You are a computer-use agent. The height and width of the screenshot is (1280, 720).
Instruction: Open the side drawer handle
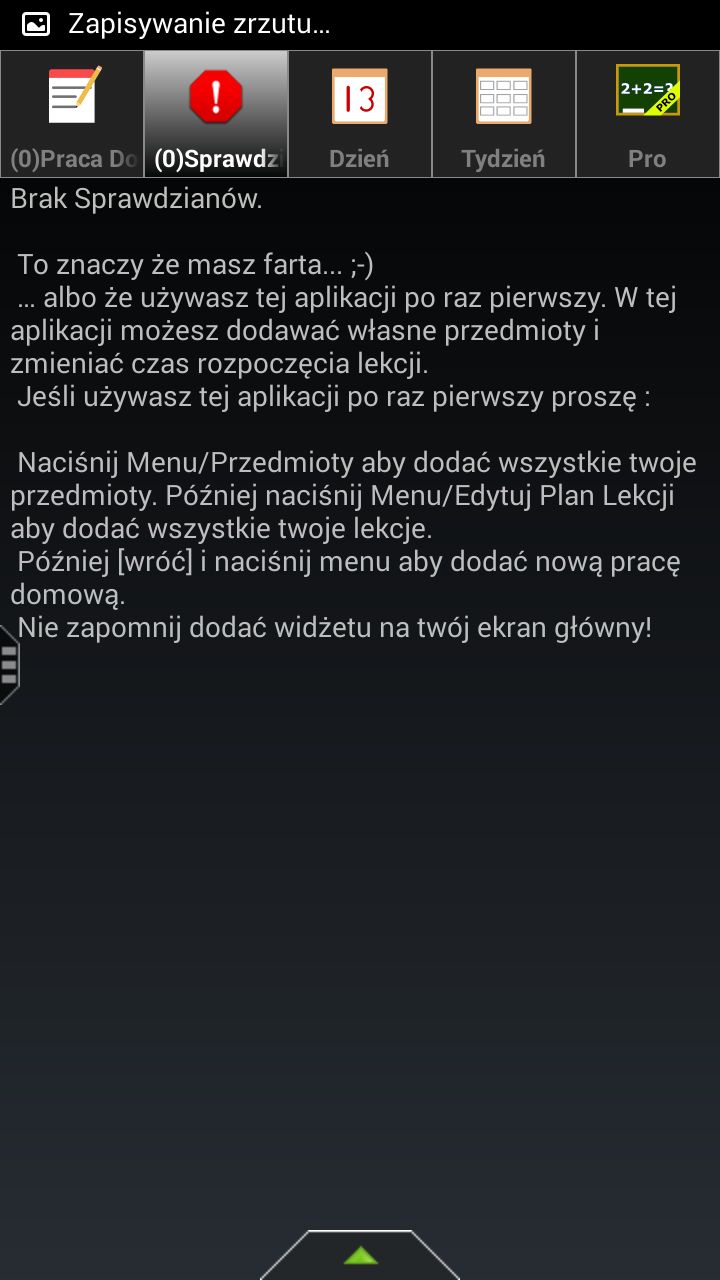[x=9, y=664]
